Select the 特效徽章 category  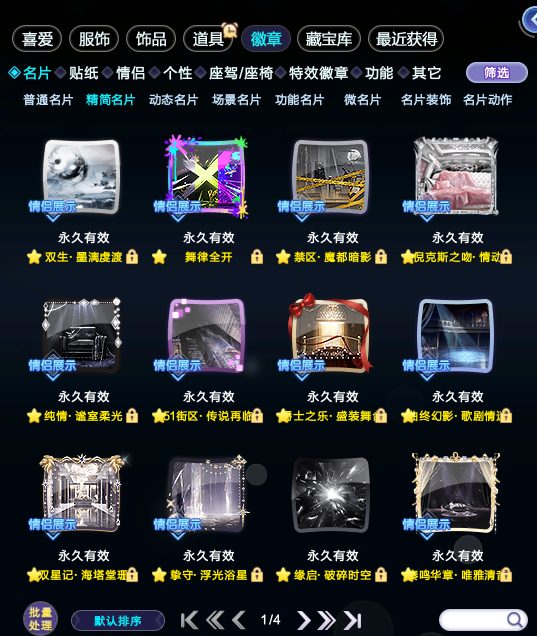point(318,73)
